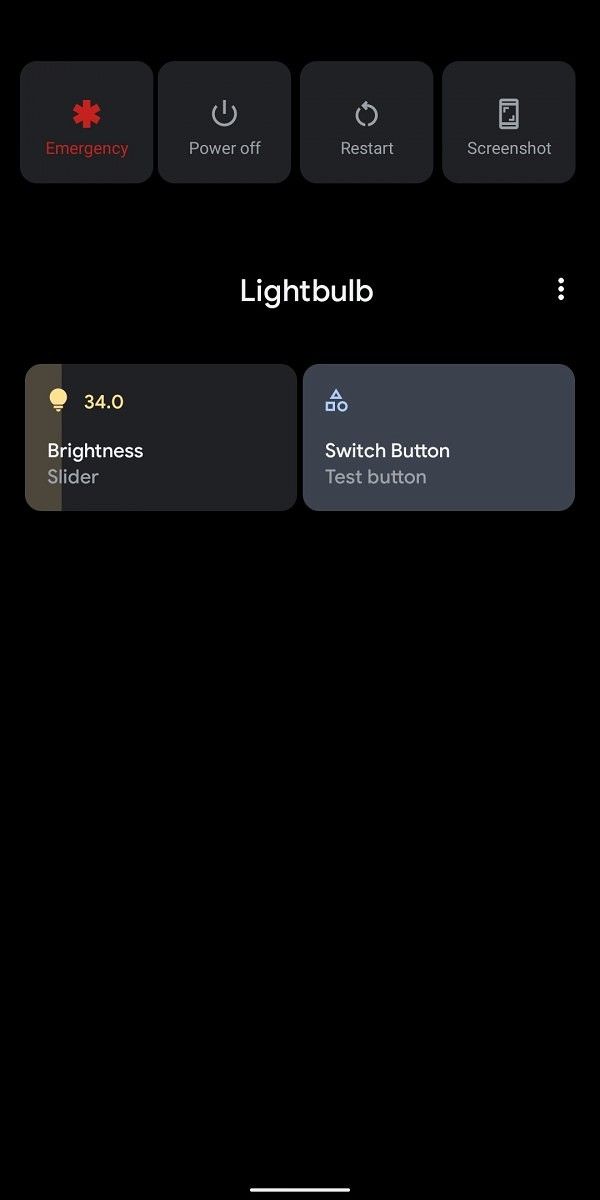Take a Screenshot
600x1200 pixels.
click(509, 123)
